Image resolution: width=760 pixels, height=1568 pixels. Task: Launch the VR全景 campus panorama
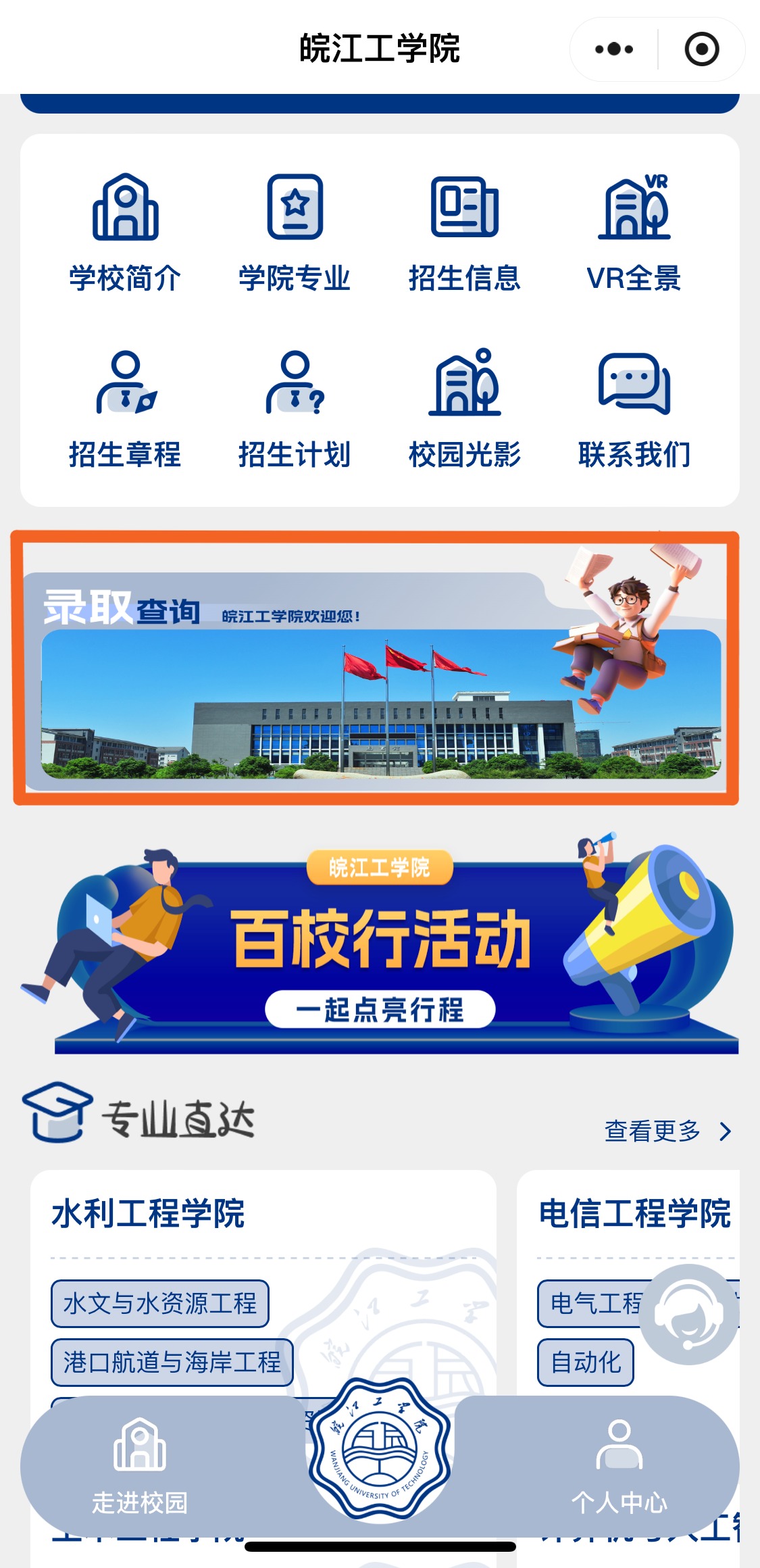tap(634, 233)
